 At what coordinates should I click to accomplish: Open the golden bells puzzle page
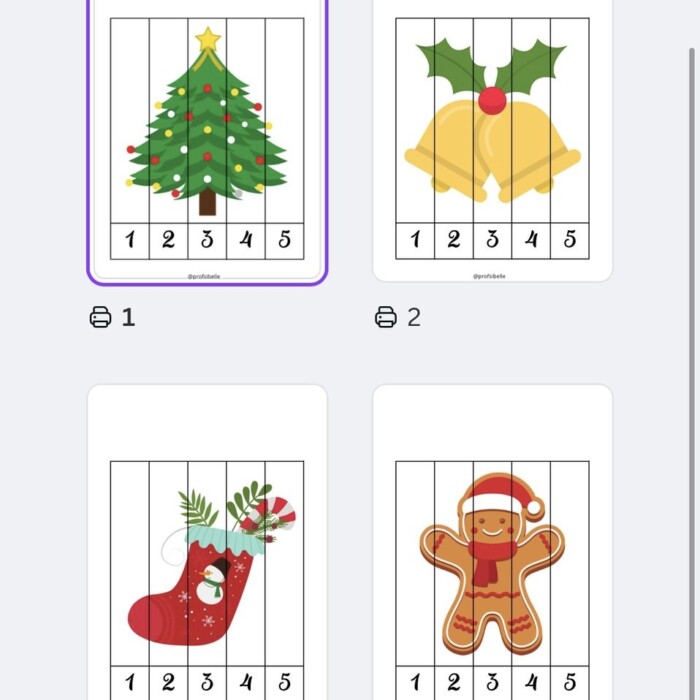pyautogui.click(x=492, y=140)
